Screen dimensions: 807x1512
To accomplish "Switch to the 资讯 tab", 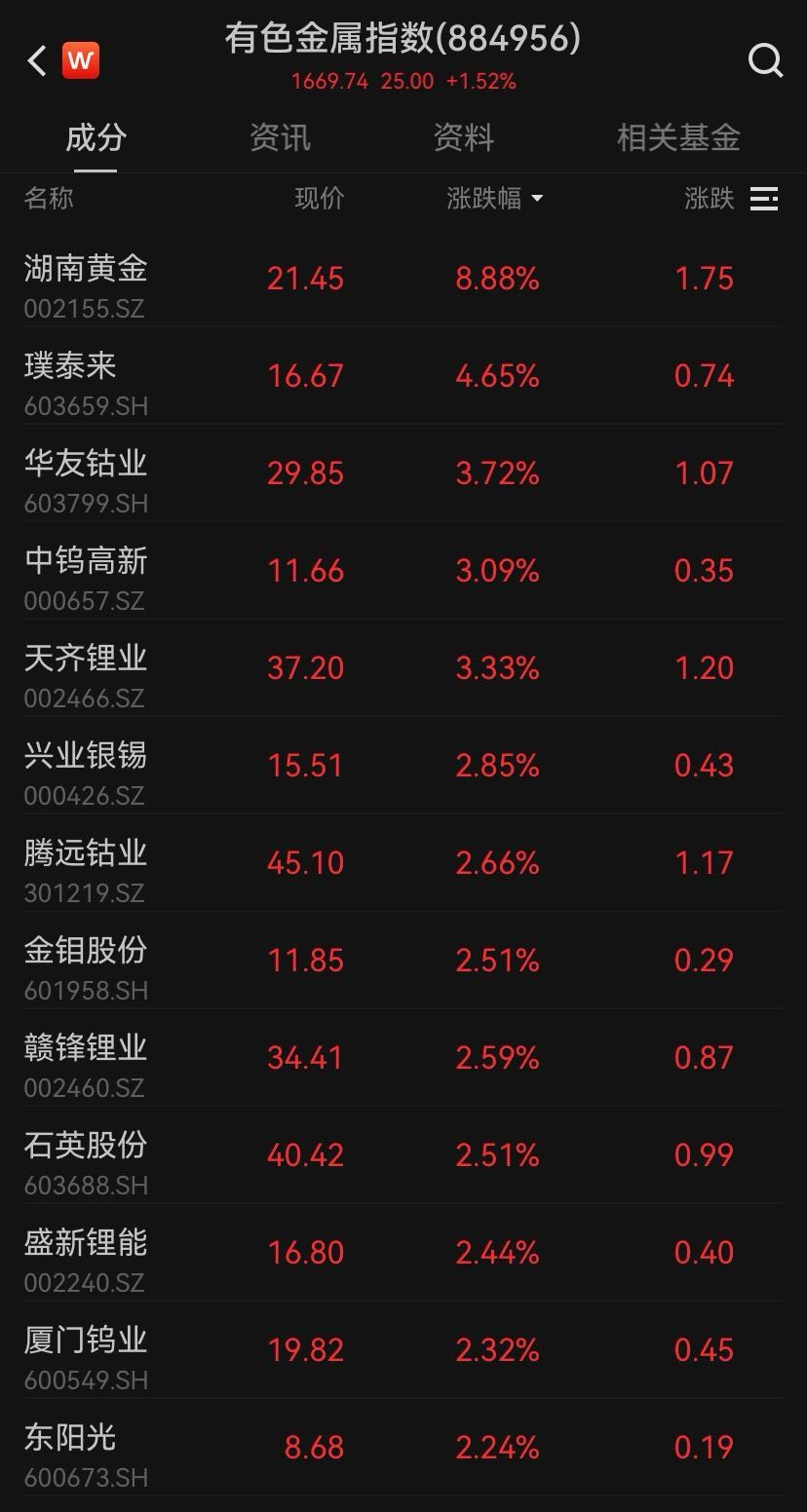I will tap(280, 137).
